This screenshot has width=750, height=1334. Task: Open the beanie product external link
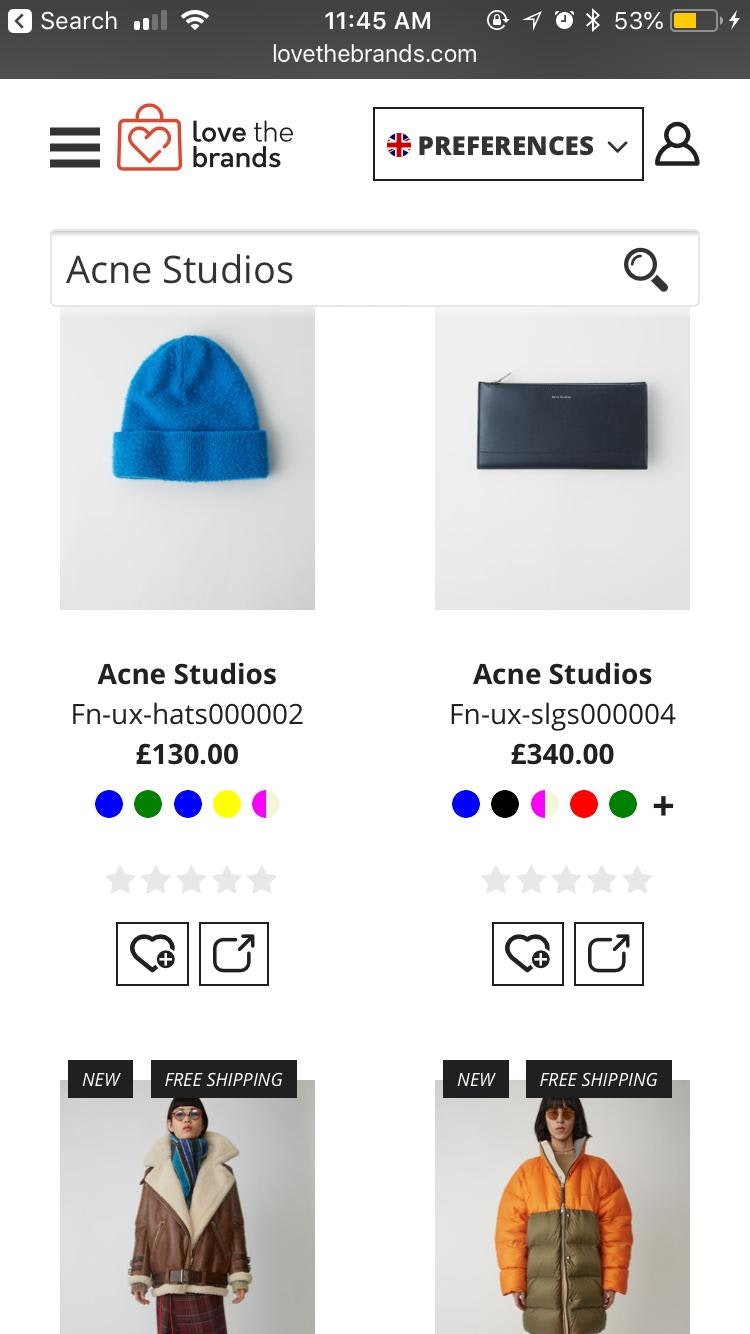234,954
